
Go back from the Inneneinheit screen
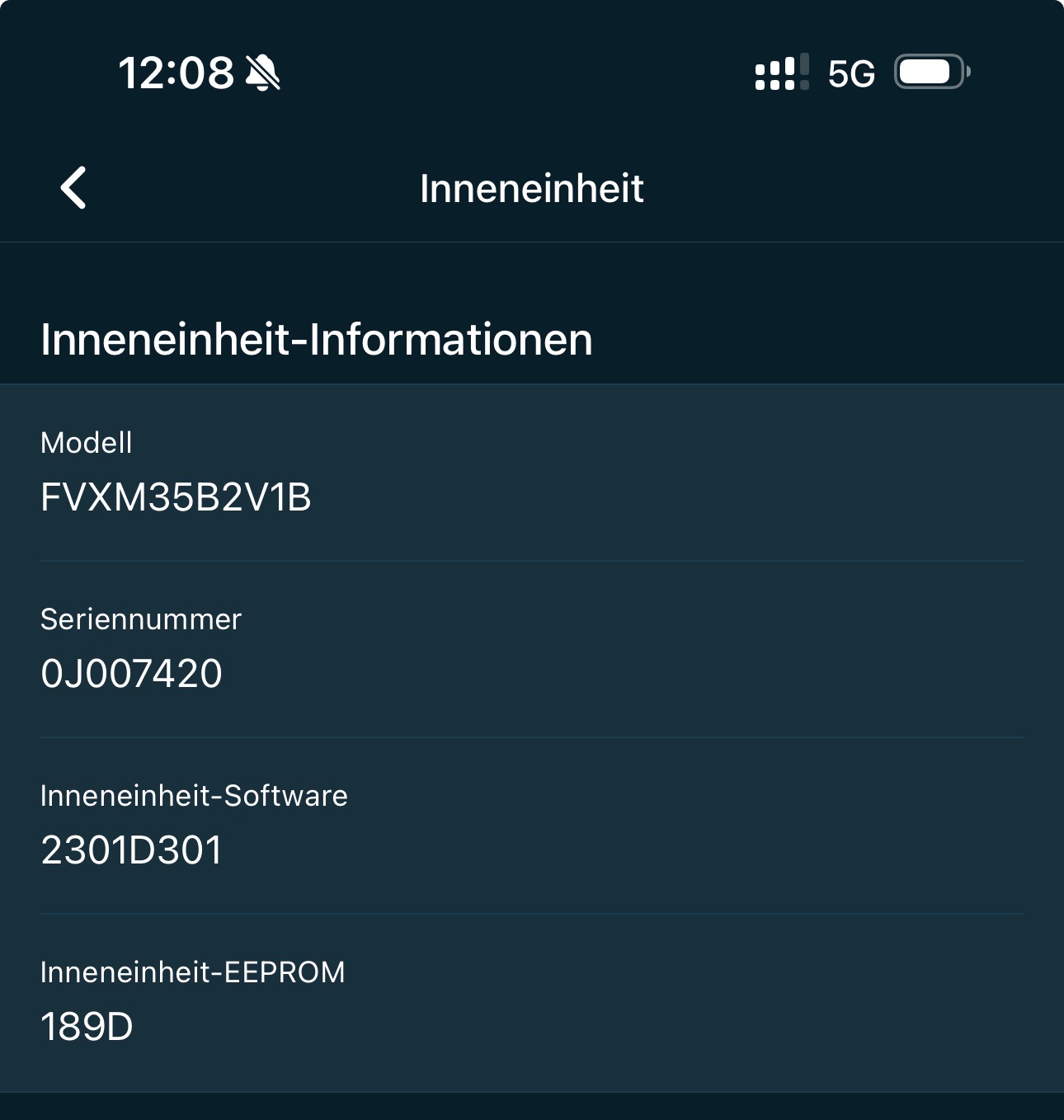(73, 188)
